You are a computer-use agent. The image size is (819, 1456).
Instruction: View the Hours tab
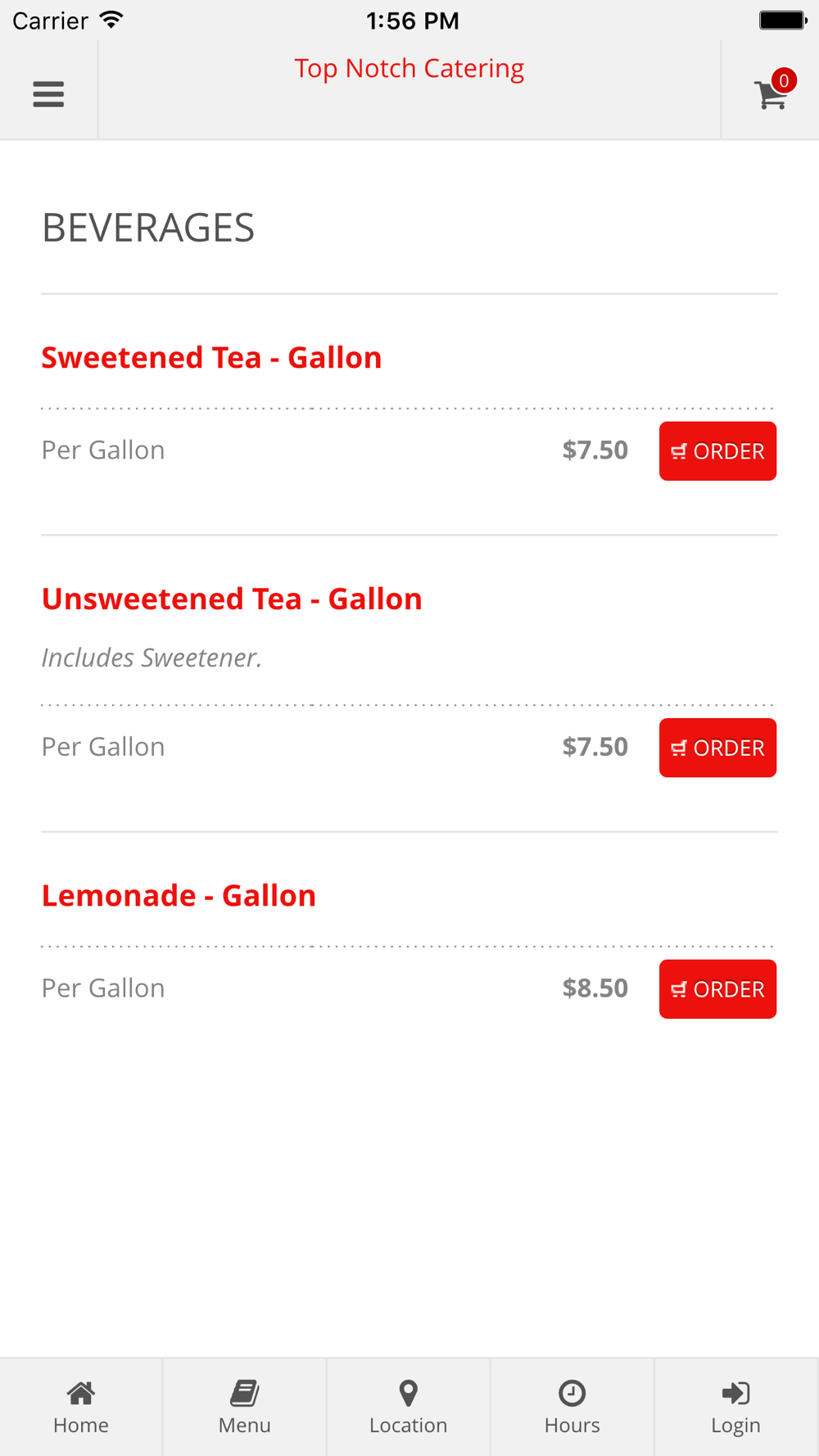(x=572, y=1408)
